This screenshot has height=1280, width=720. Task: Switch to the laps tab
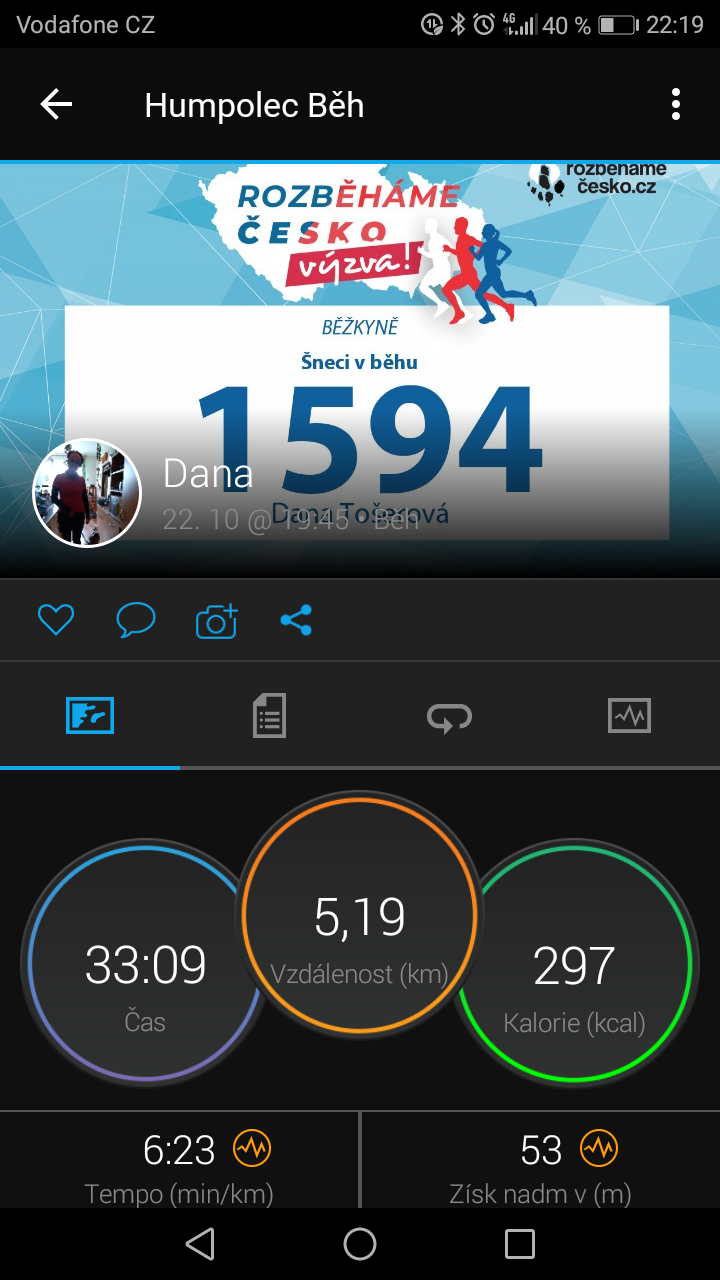click(x=449, y=716)
